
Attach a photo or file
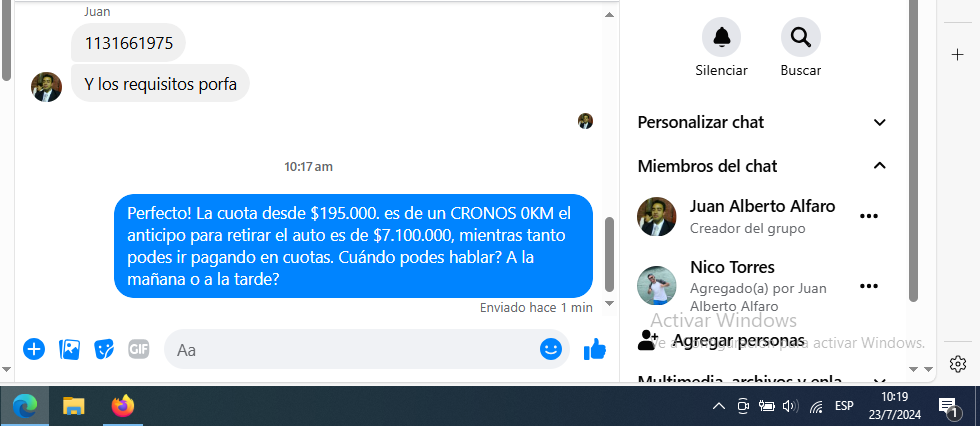(x=69, y=349)
